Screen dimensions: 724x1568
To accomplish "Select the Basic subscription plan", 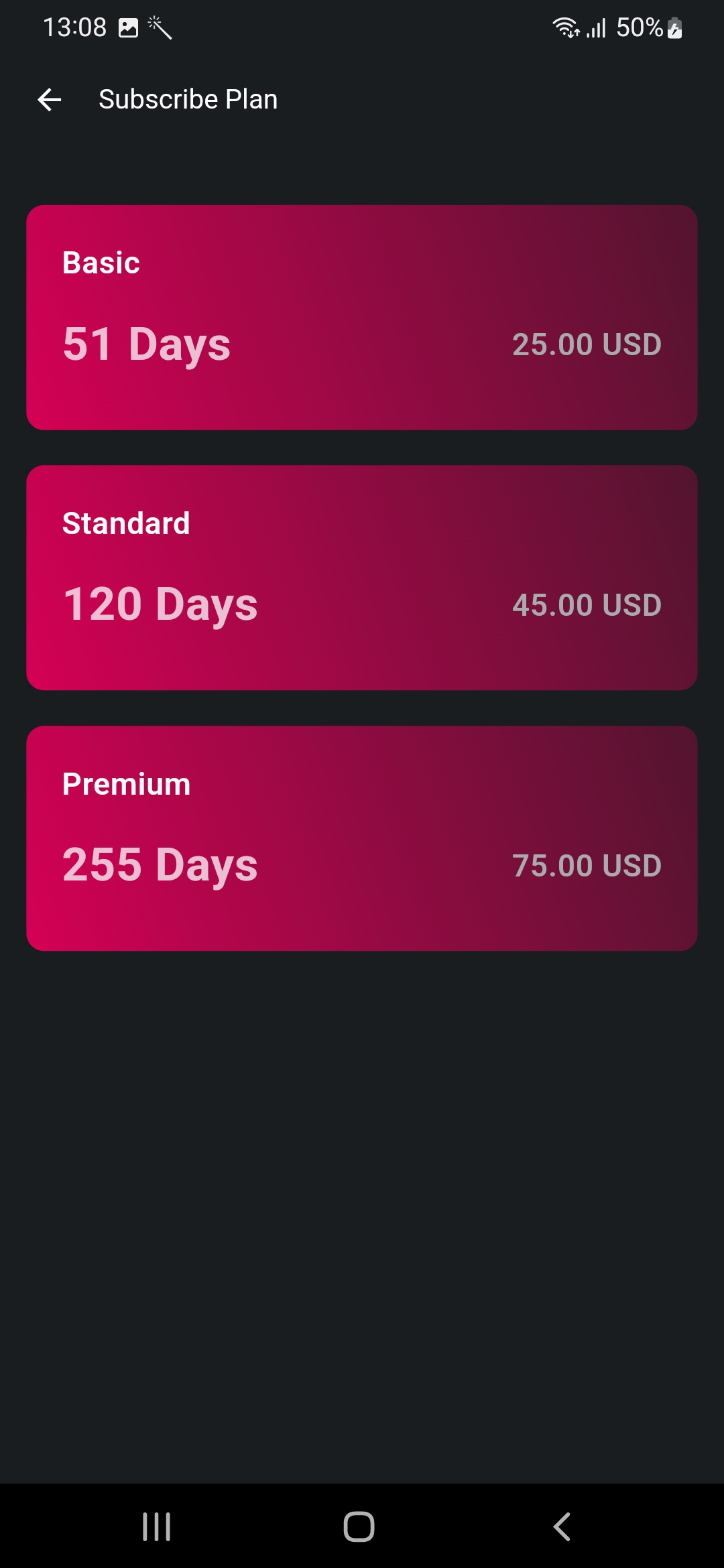I will tap(362, 316).
